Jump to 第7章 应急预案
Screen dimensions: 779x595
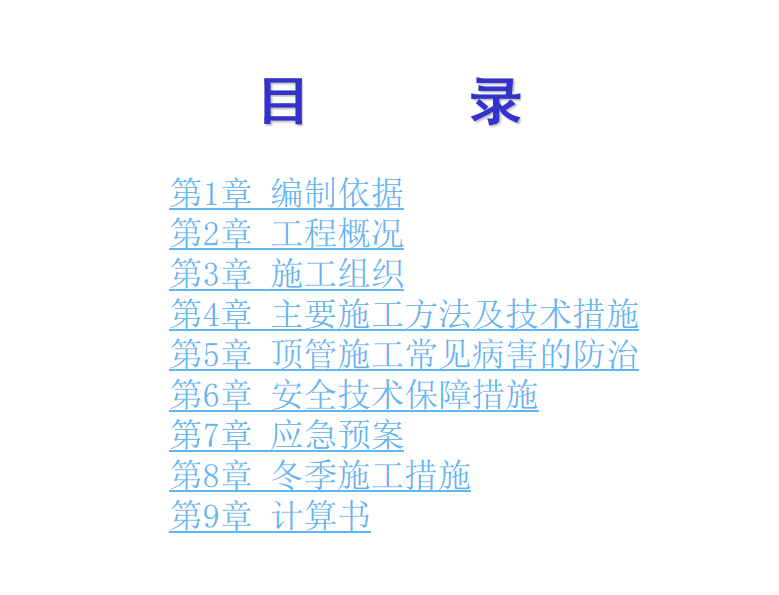[286, 436]
